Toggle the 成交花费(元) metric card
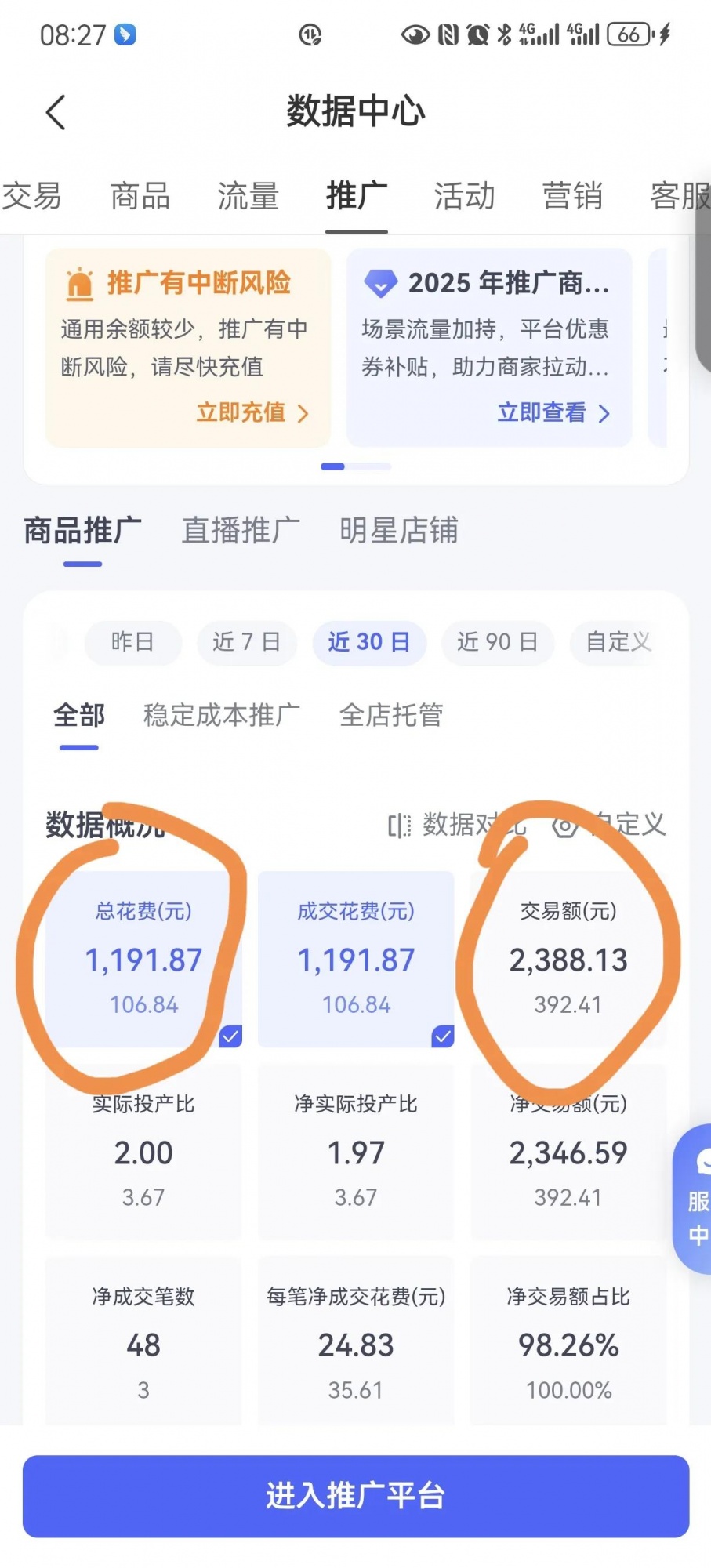Screen dimensions: 711x1568 [356, 958]
